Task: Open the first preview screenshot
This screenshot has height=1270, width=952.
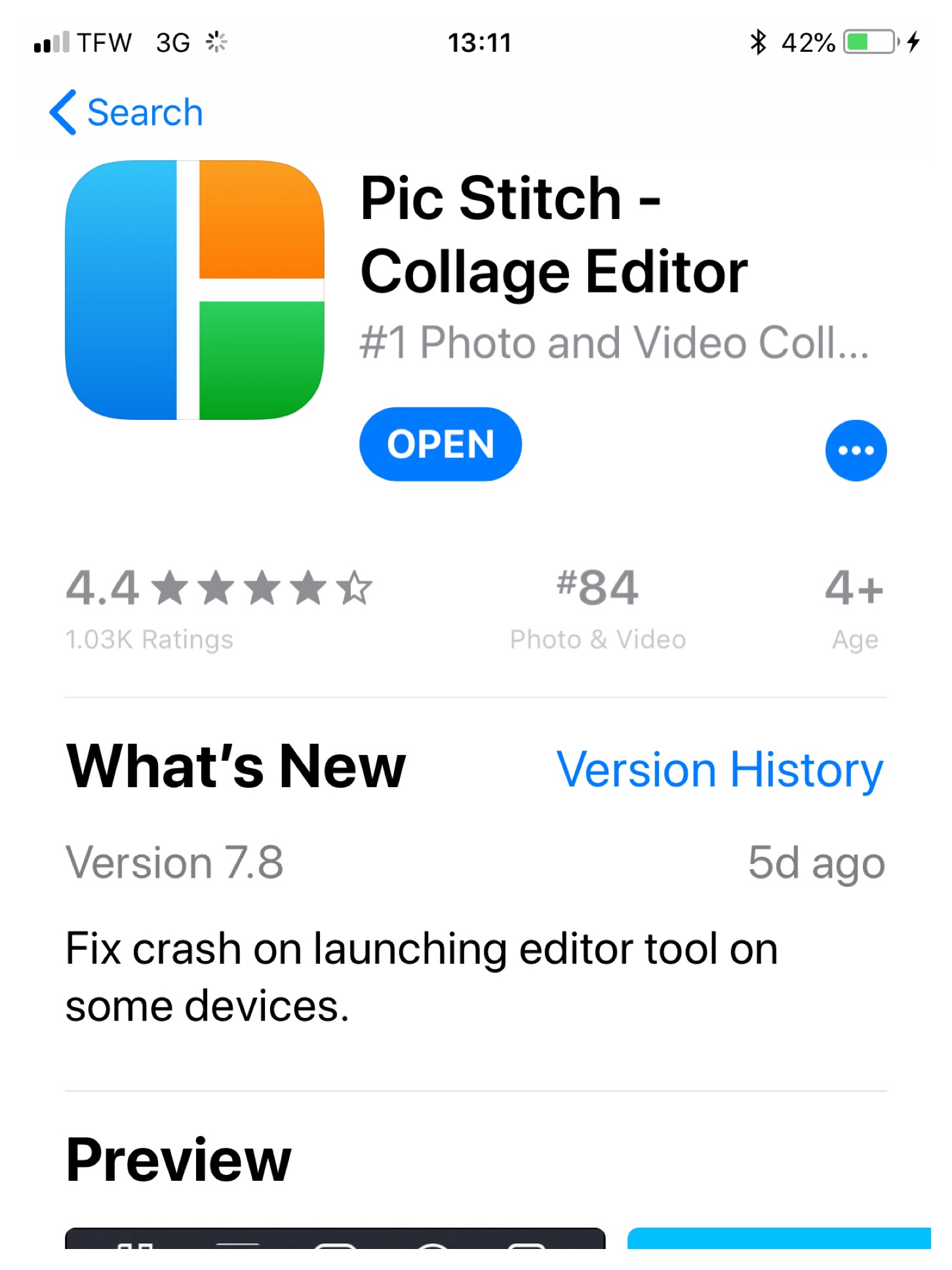Action: (335, 1238)
